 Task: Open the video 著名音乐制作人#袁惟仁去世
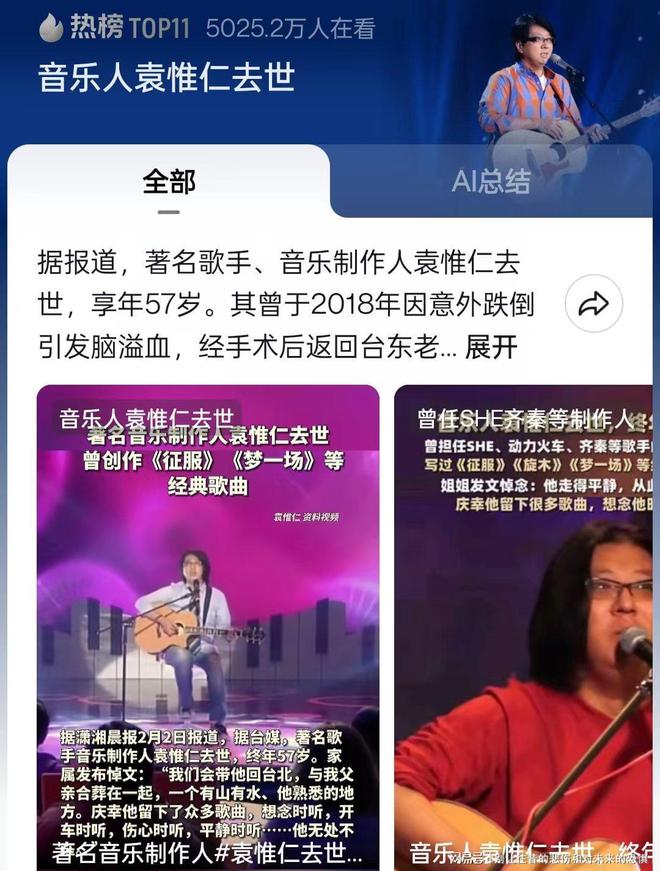click(208, 630)
